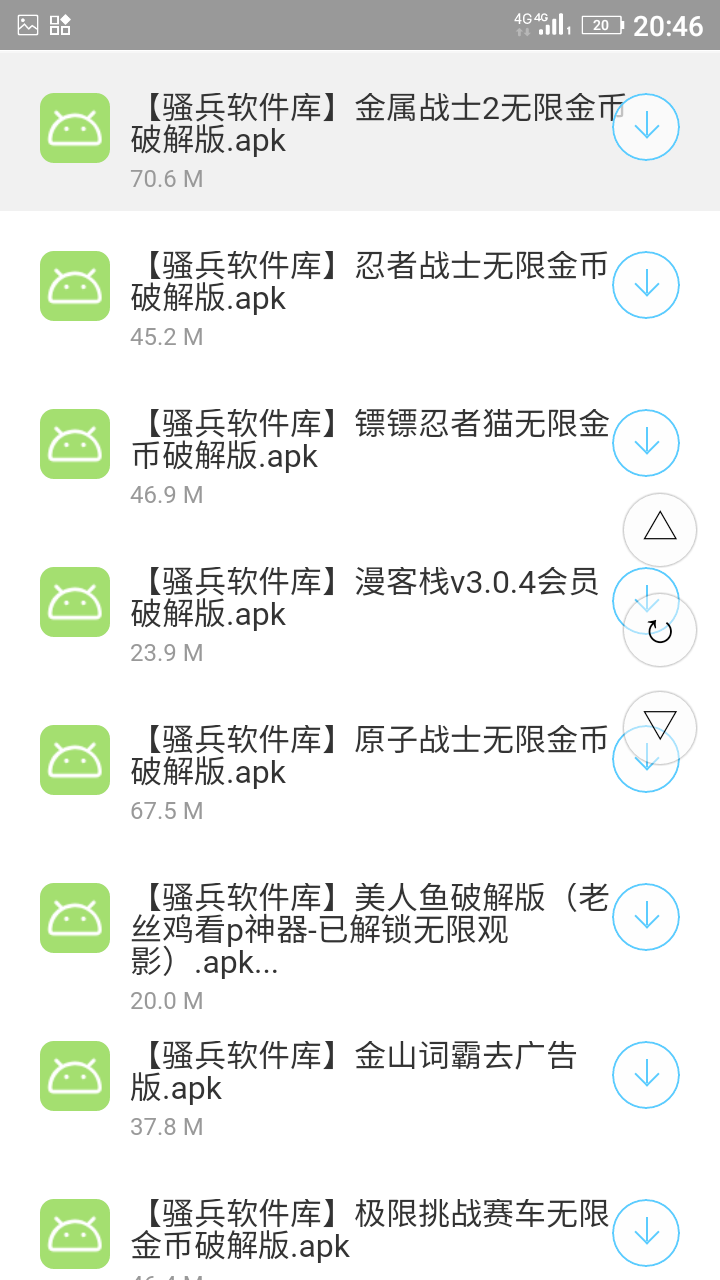
Task: Download 美人鱼破解版 apk file
Action: pos(646,917)
